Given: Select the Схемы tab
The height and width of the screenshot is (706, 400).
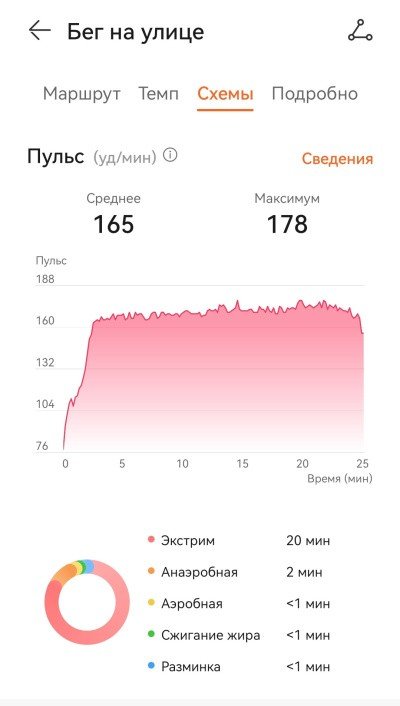Looking at the screenshot, I should [x=225, y=94].
